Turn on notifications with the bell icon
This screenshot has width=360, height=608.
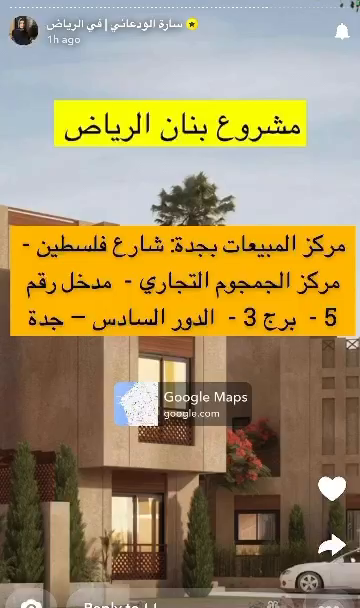pyautogui.click(x=342, y=31)
